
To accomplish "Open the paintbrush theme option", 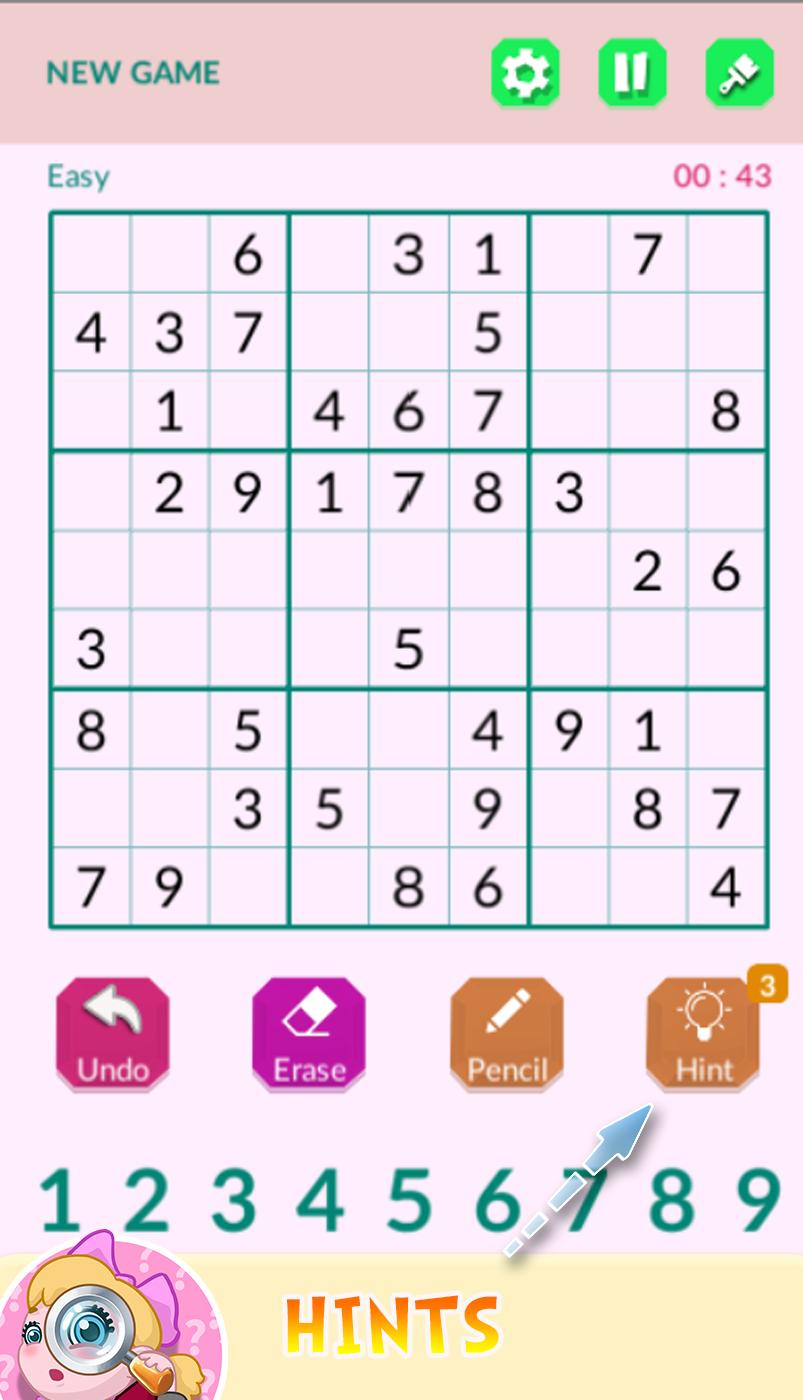I will point(740,72).
